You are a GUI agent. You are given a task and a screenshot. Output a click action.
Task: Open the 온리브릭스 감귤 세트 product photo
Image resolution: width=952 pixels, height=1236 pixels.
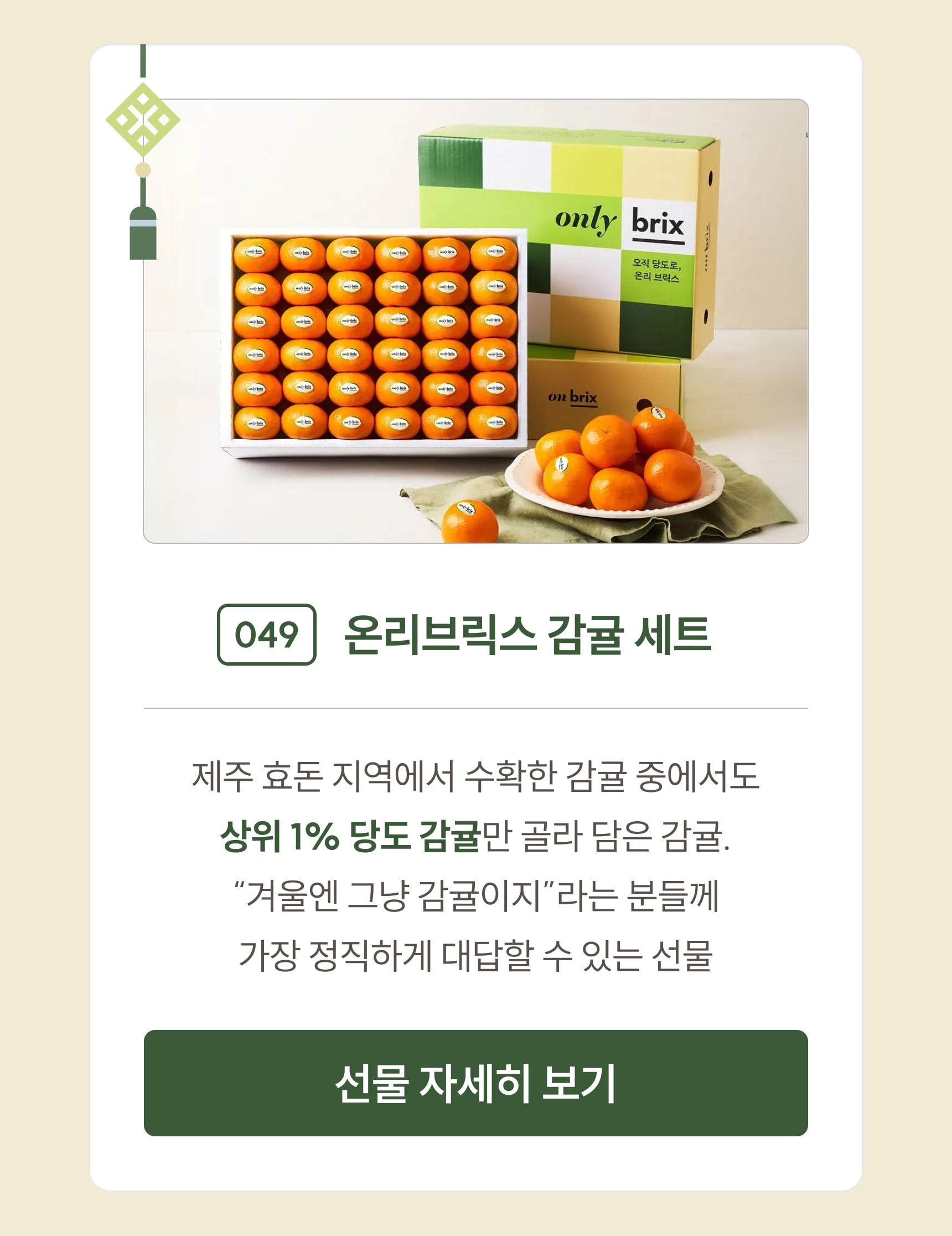click(x=475, y=321)
